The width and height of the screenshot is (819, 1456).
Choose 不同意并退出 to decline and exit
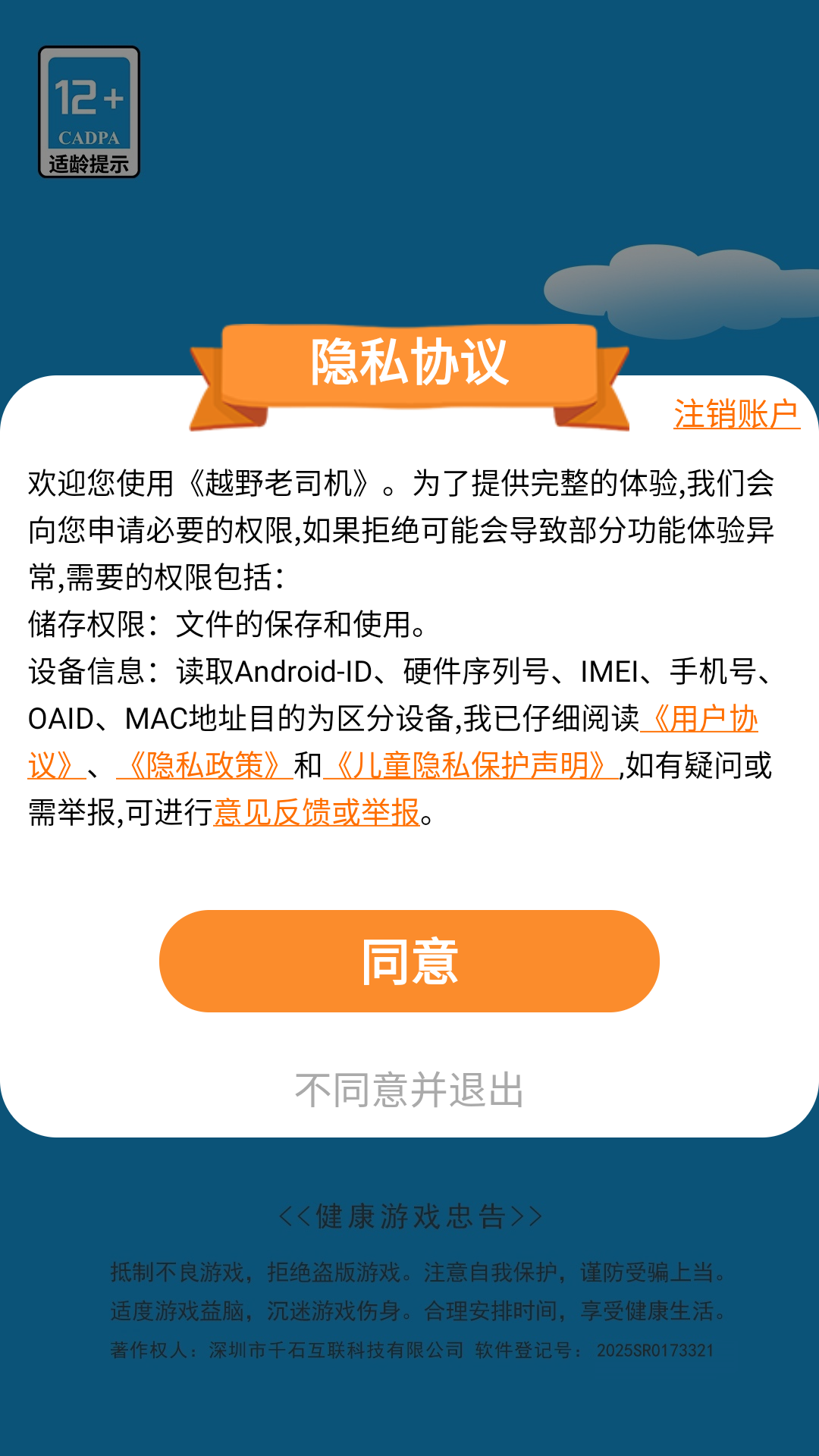pyautogui.click(x=409, y=1090)
